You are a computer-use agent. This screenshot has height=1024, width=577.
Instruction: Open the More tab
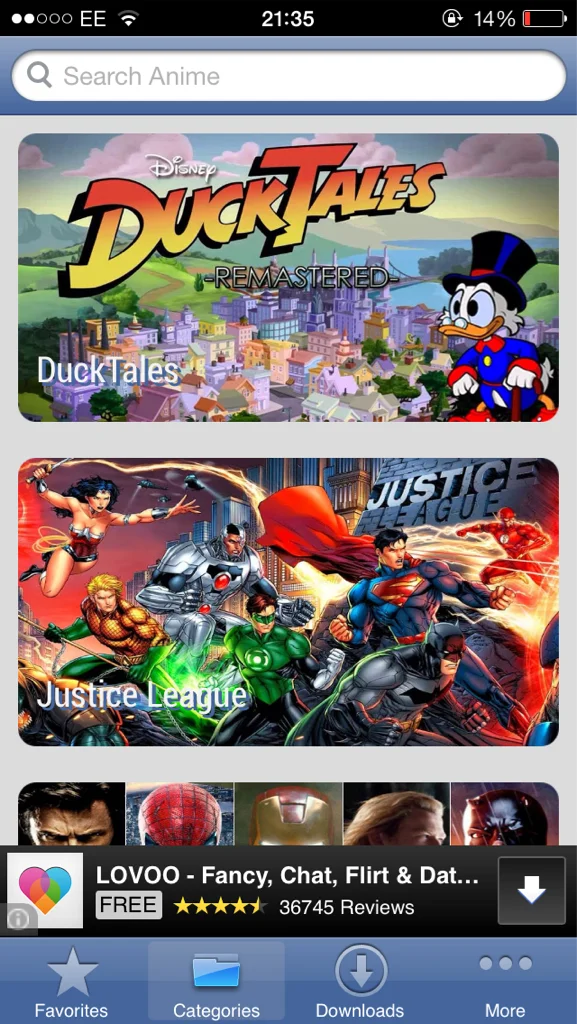click(x=505, y=982)
